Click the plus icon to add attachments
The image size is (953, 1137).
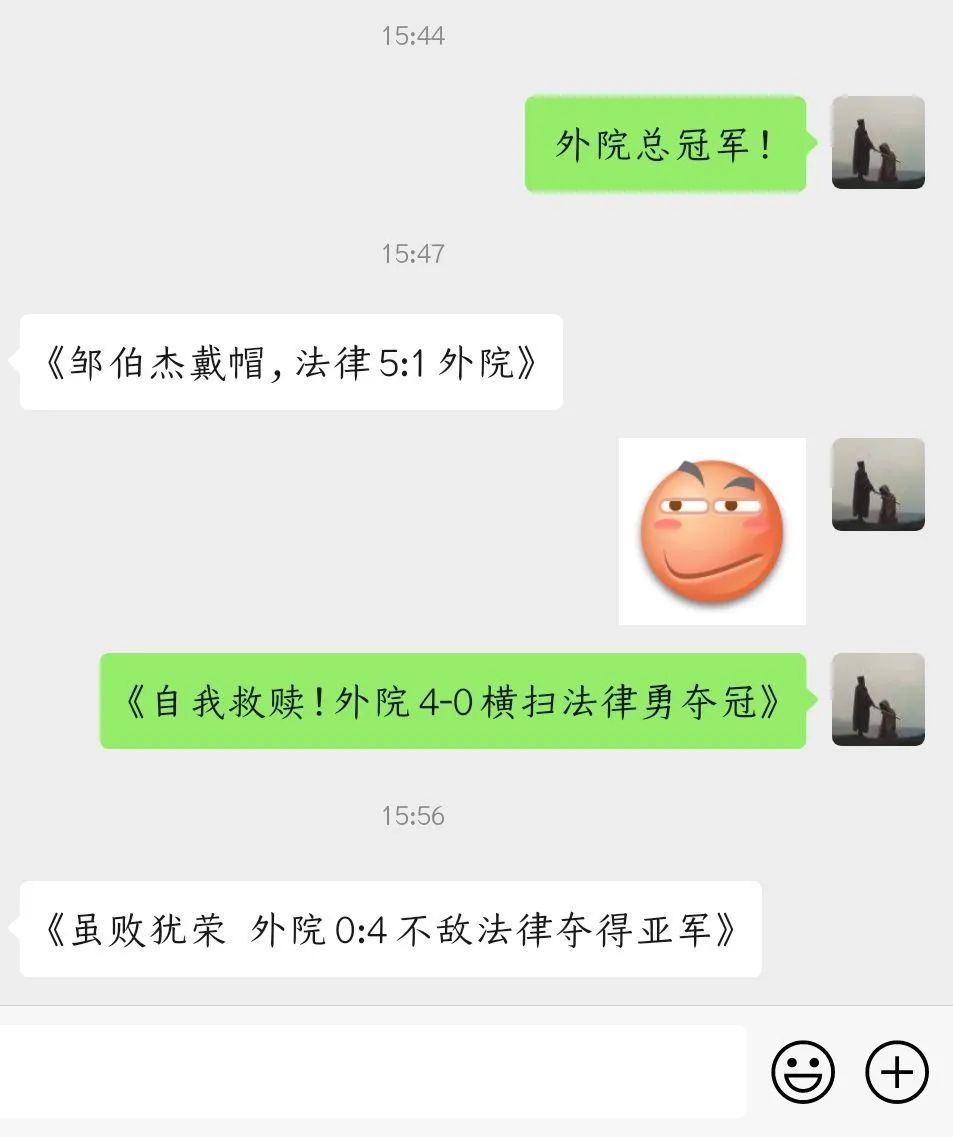(896, 1071)
